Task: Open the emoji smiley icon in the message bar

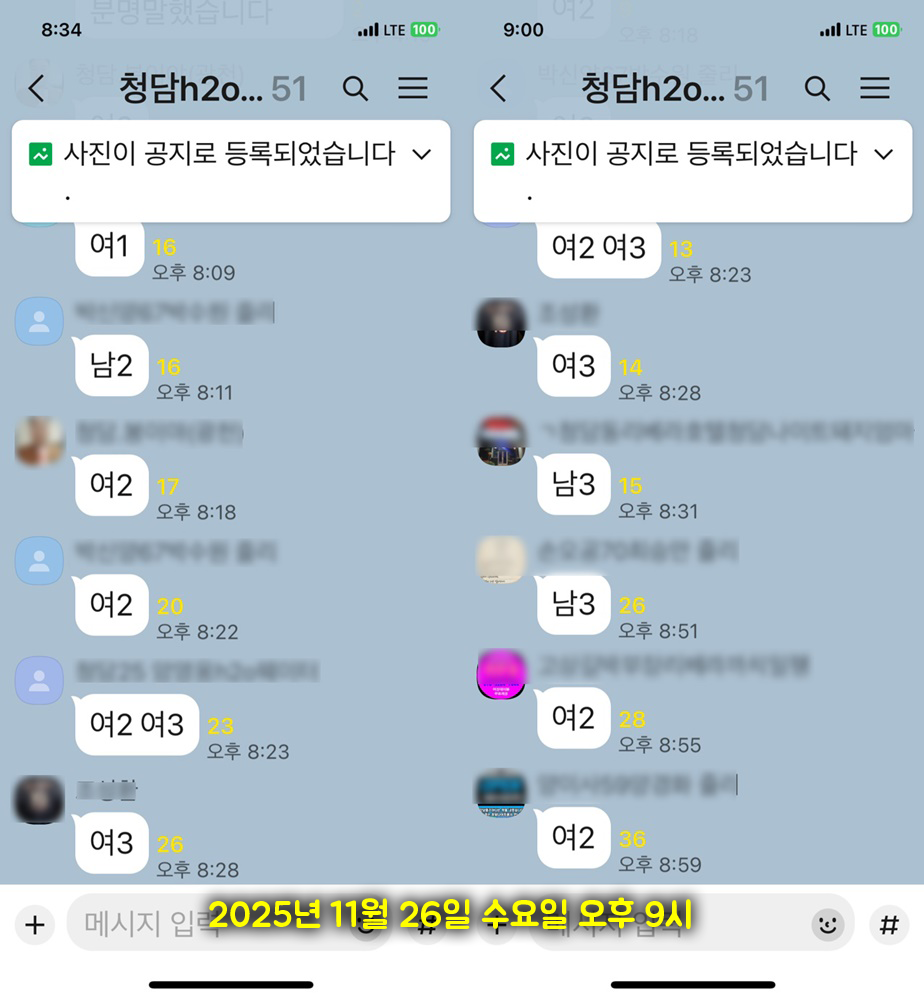Action: tap(828, 925)
